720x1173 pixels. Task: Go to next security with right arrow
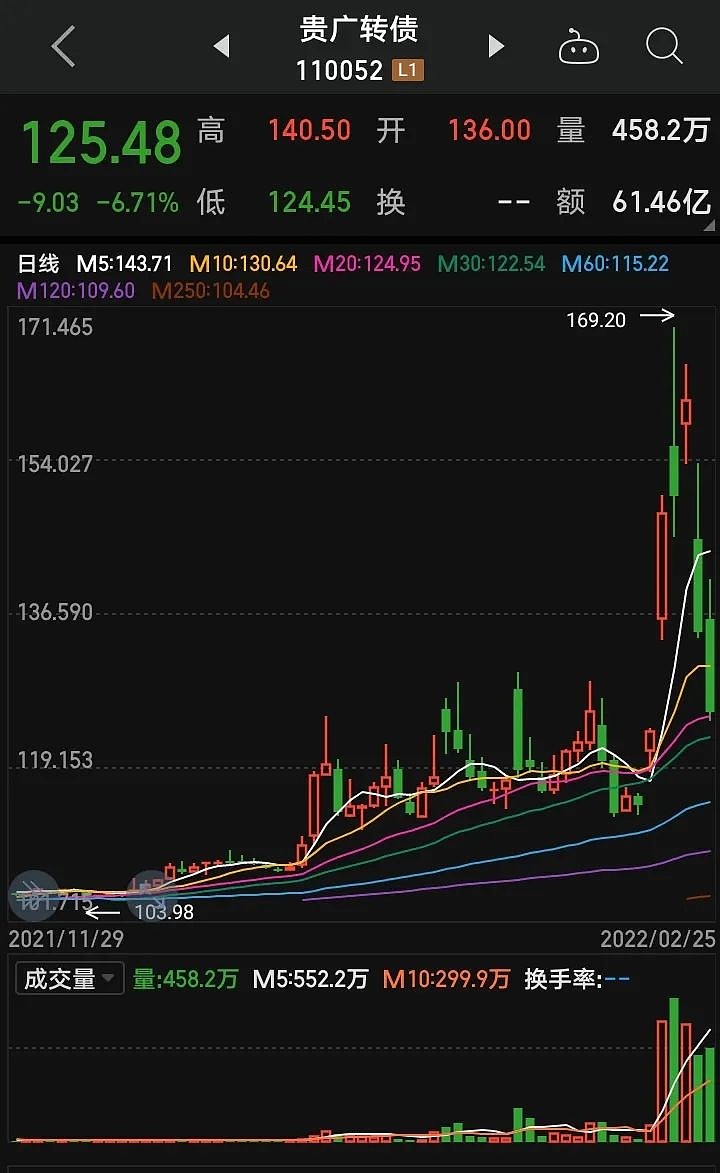click(497, 46)
